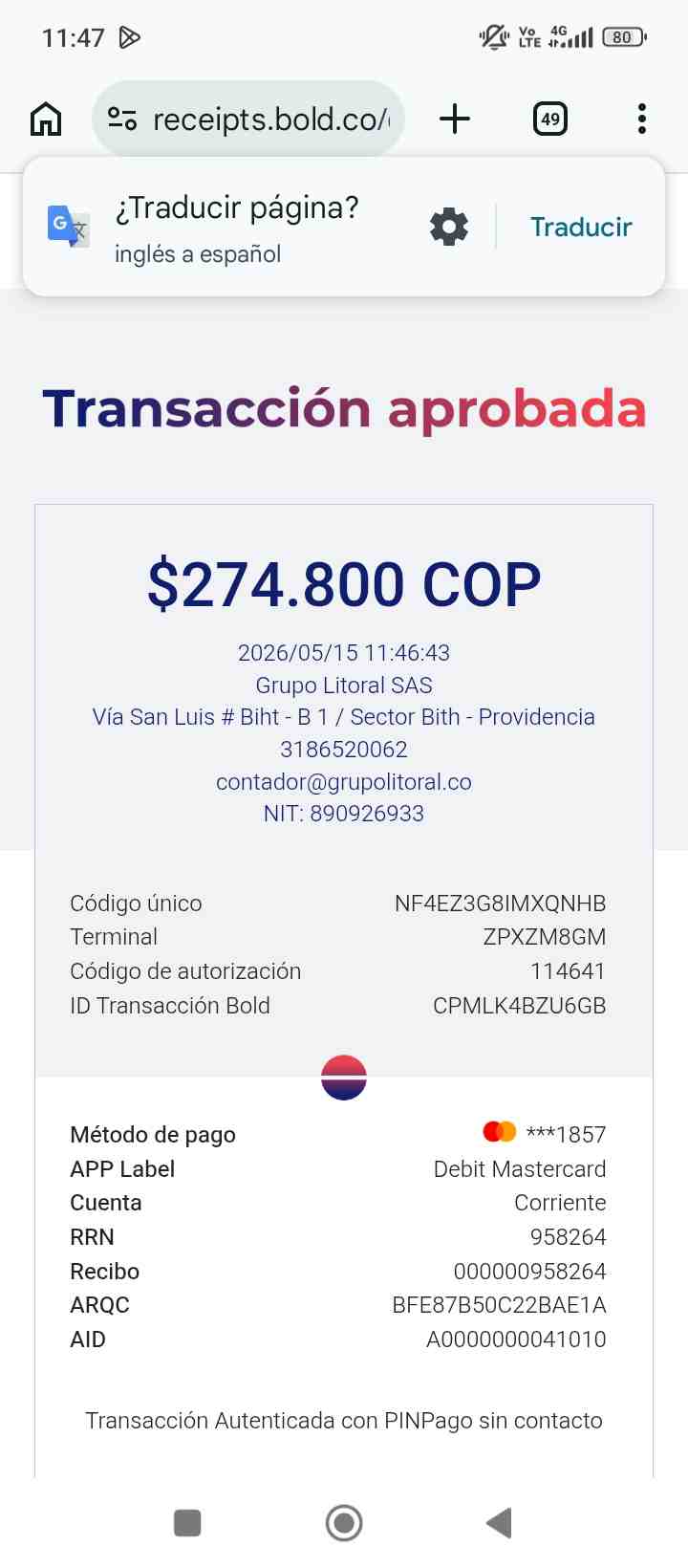
Task: Go to the browser home page
Action: point(46,120)
